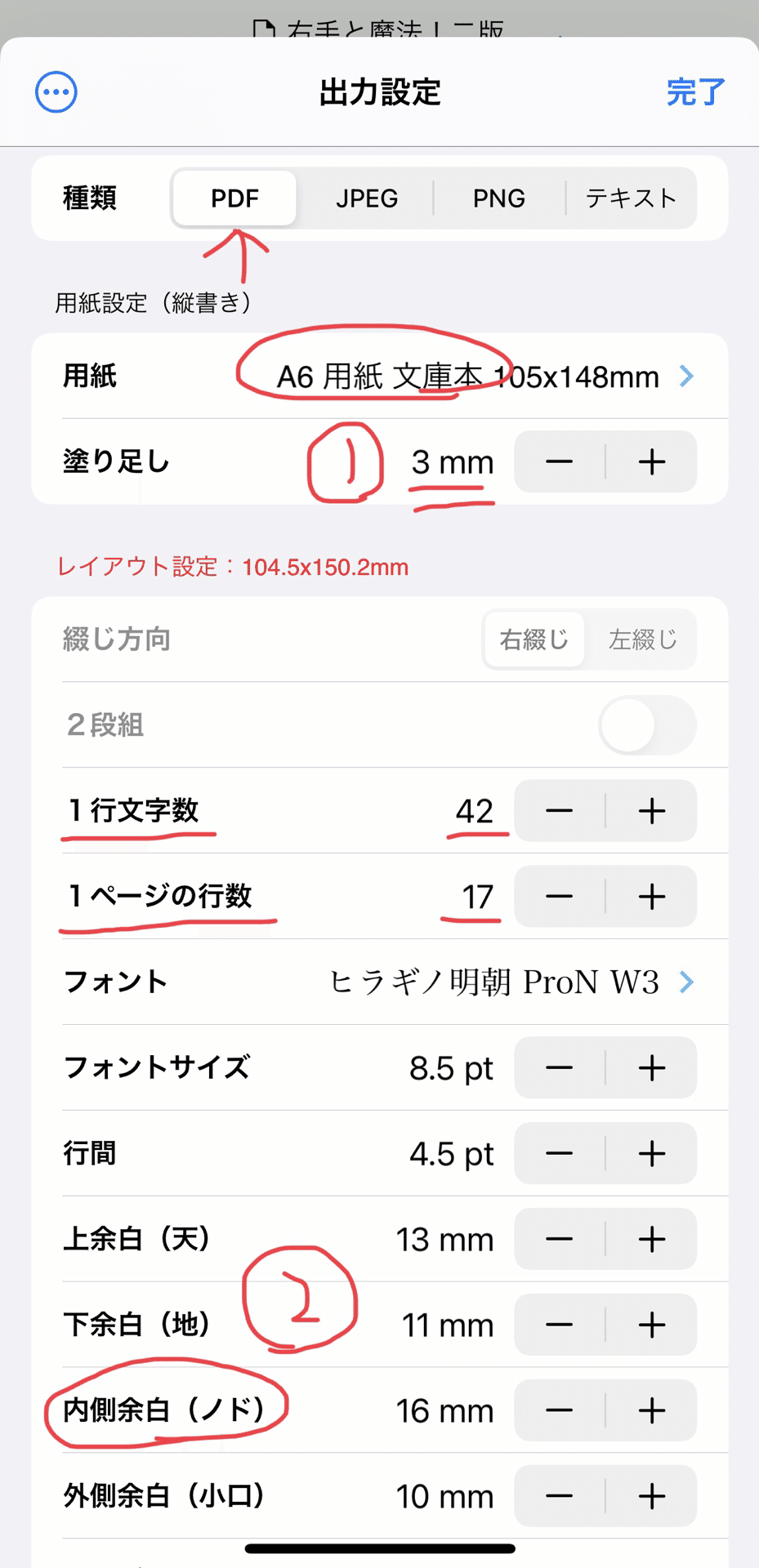The image size is (759, 1568).
Task: Select the JPEG output type
Action: 367,198
